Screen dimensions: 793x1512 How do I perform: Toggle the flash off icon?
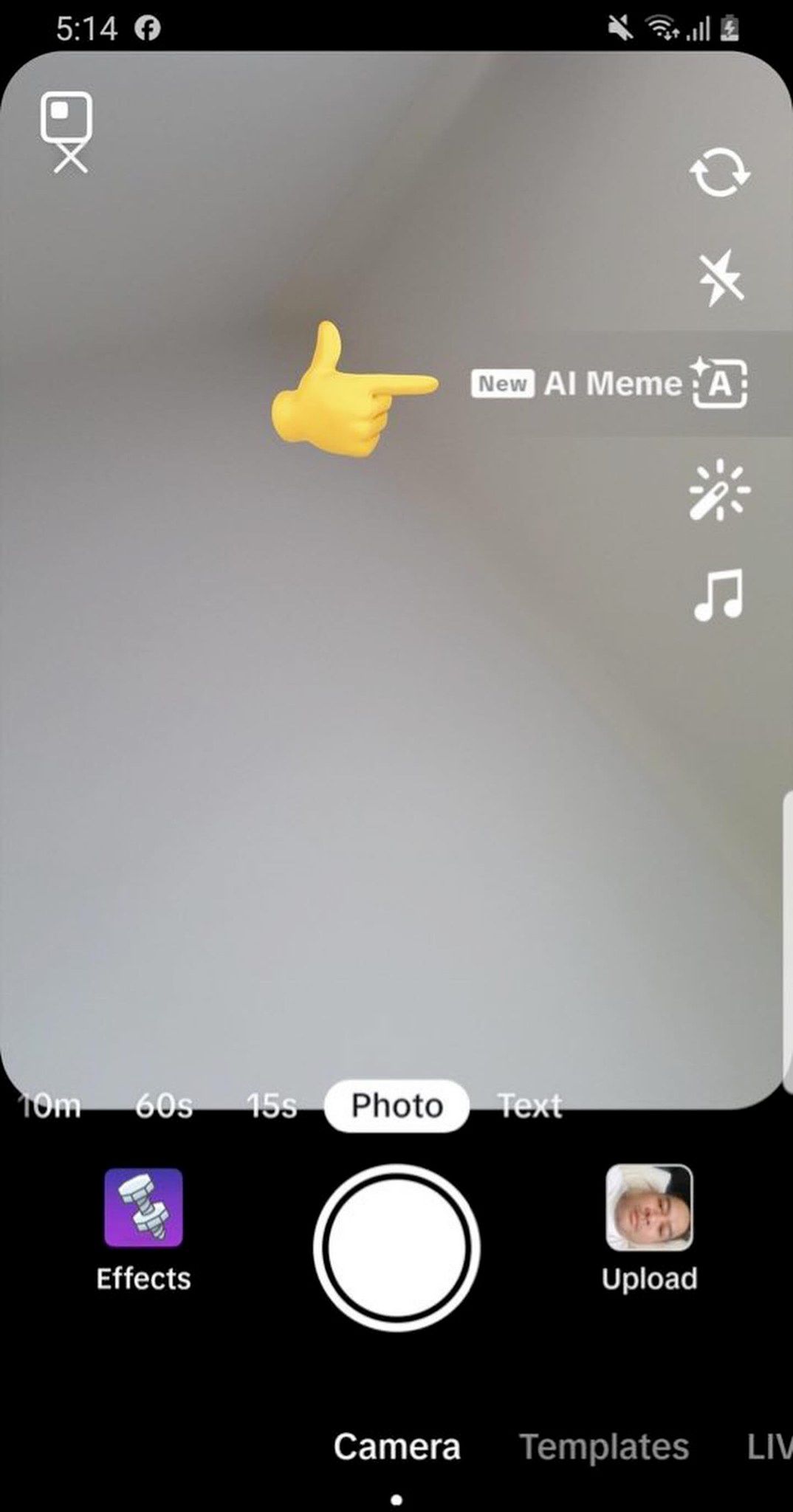(720, 278)
